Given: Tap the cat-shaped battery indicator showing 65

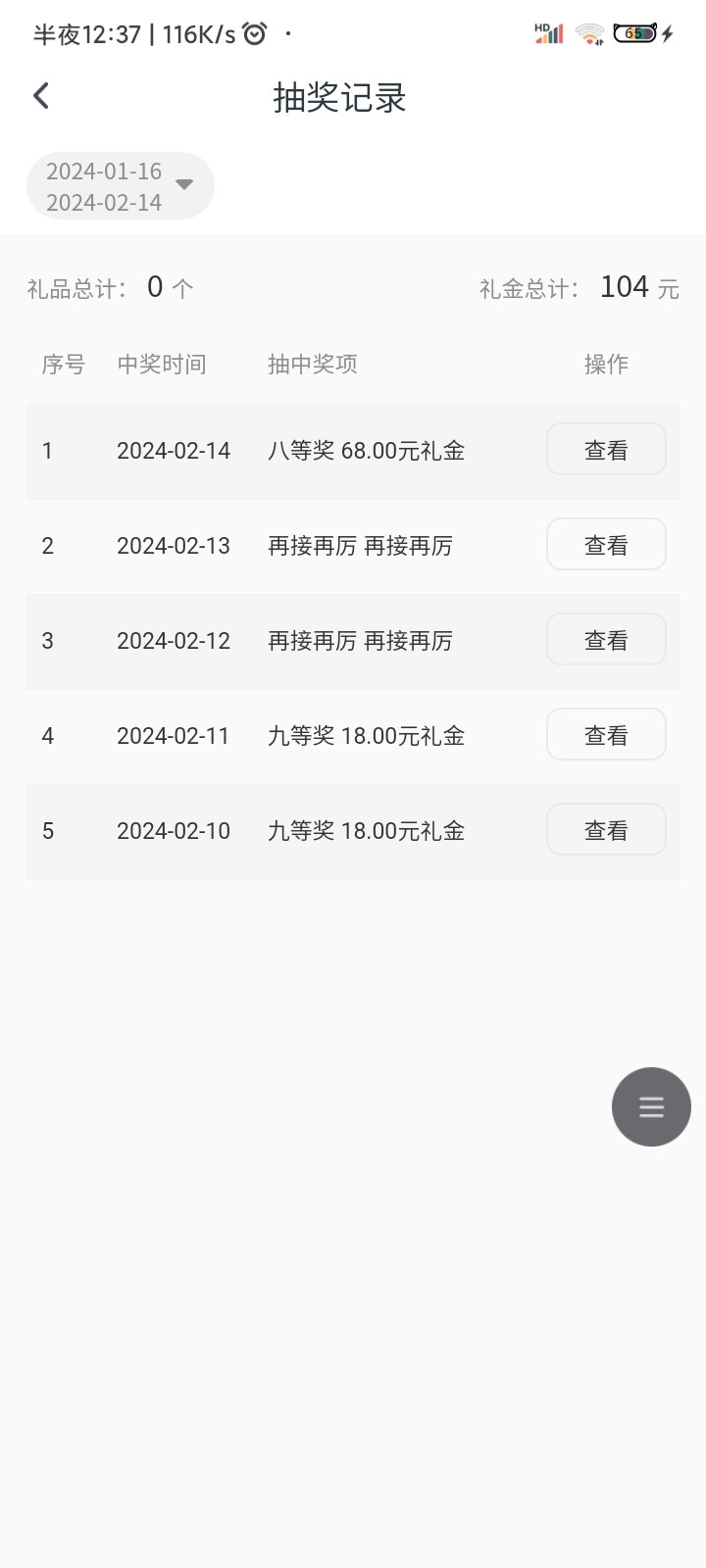Looking at the screenshot, I should [x=633, y=33].
